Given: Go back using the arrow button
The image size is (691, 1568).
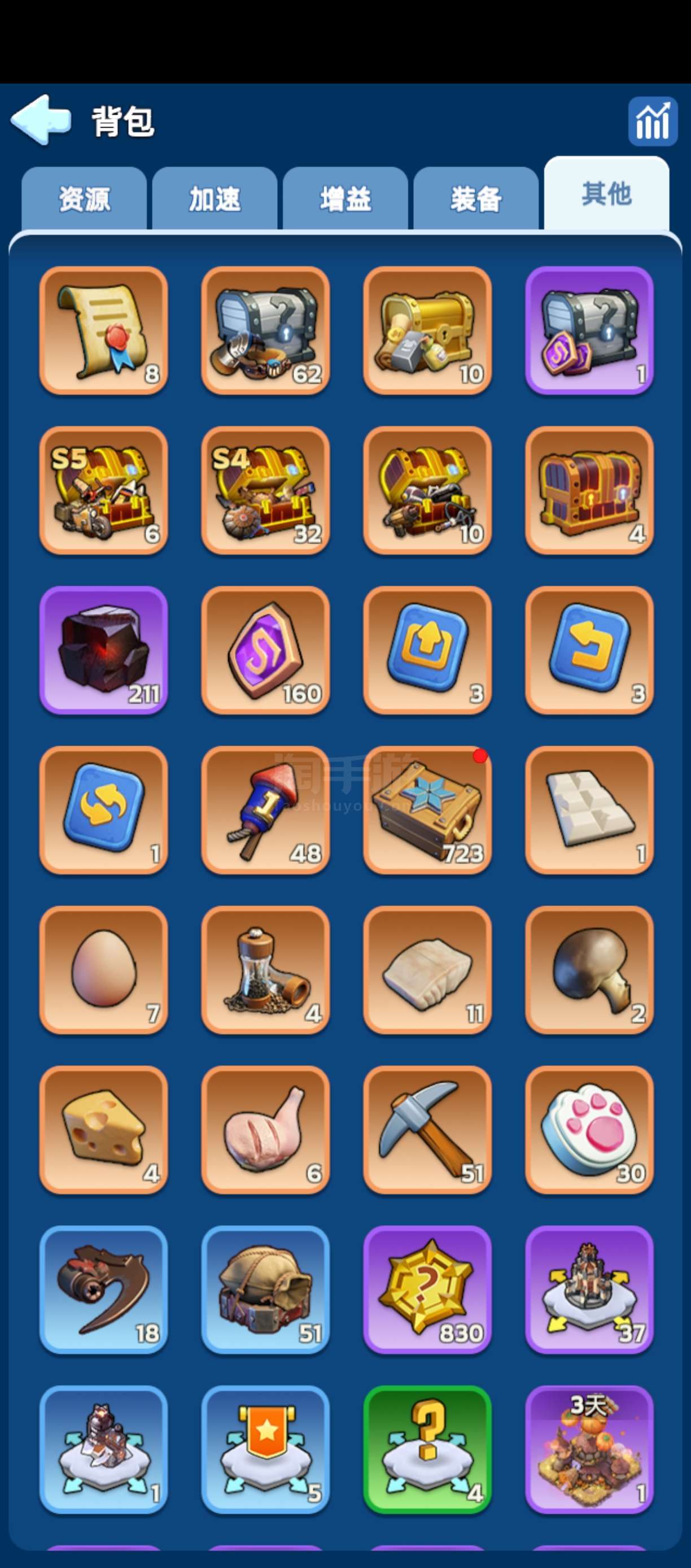Looking at the screenshot, I should pyautogui.click(x=41, y=120).
